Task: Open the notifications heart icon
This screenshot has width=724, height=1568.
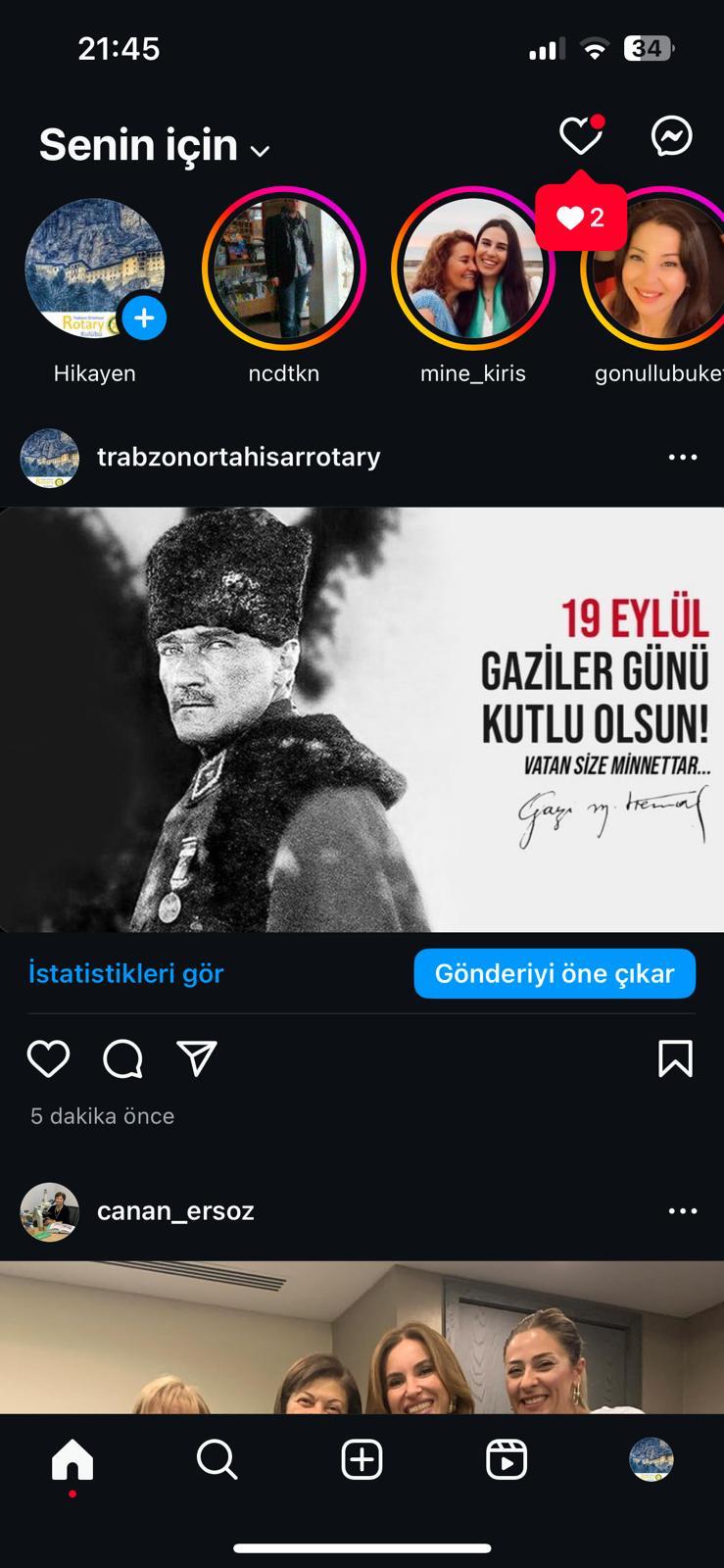Action: click(580, 137)
